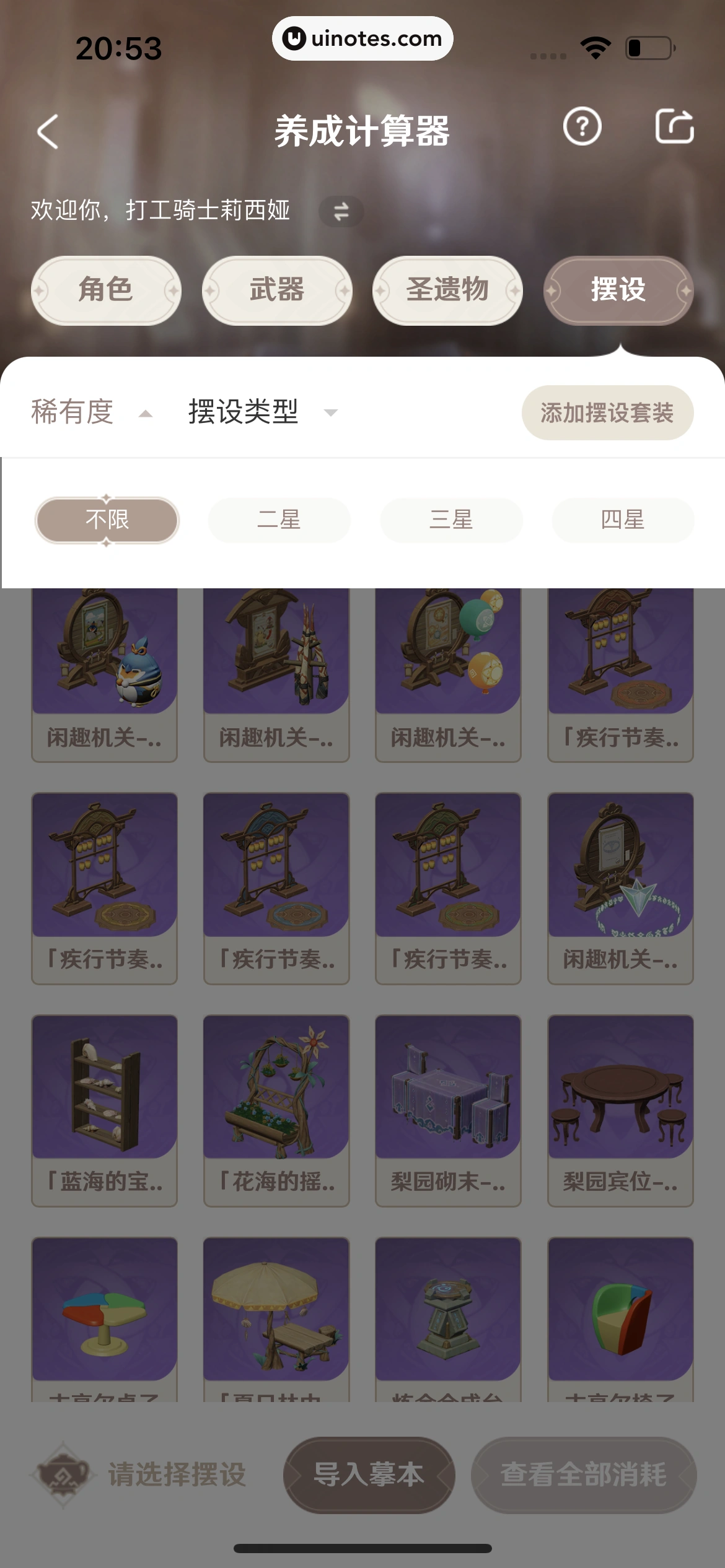Expand the 摆设类型 dropdown
725x1568 pixels.
pos(260,412)
